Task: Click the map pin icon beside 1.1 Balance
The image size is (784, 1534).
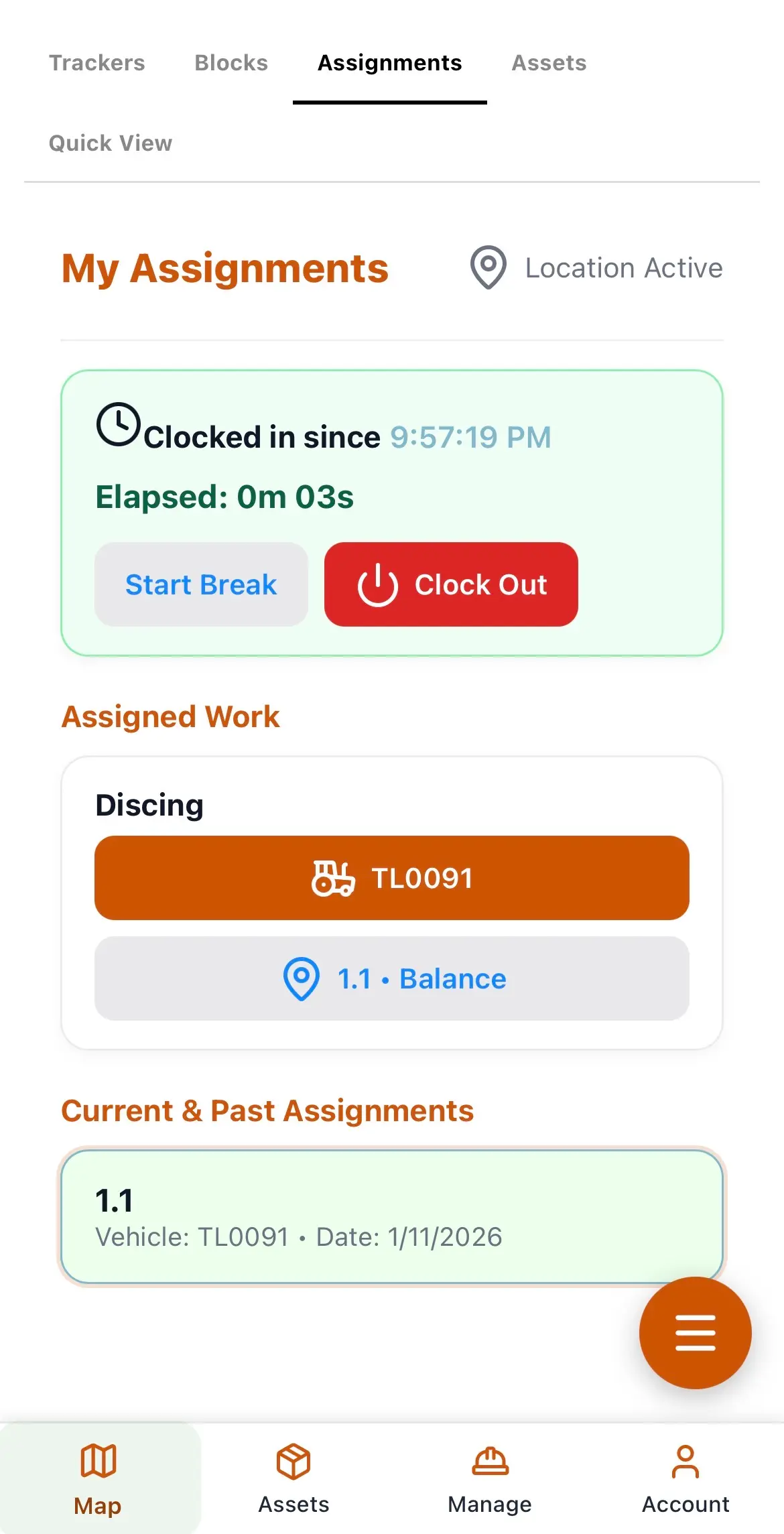Action: [303, 978]
